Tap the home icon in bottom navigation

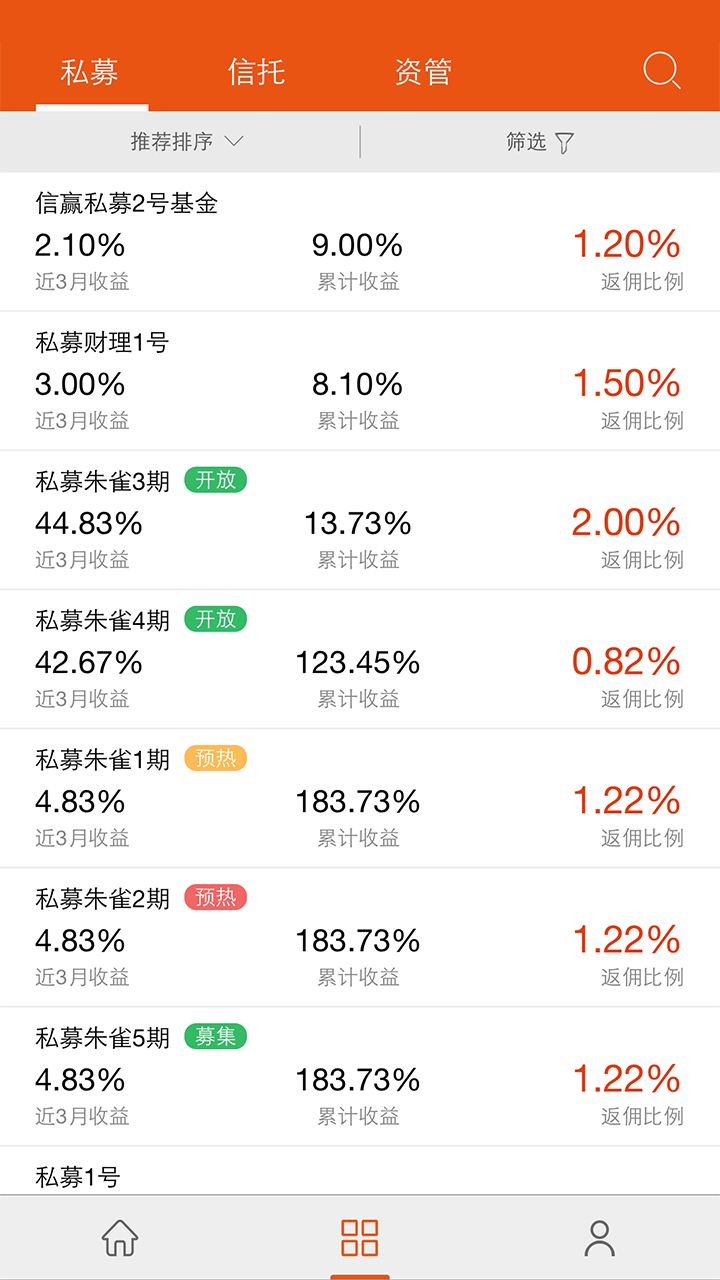[119, 1237]
